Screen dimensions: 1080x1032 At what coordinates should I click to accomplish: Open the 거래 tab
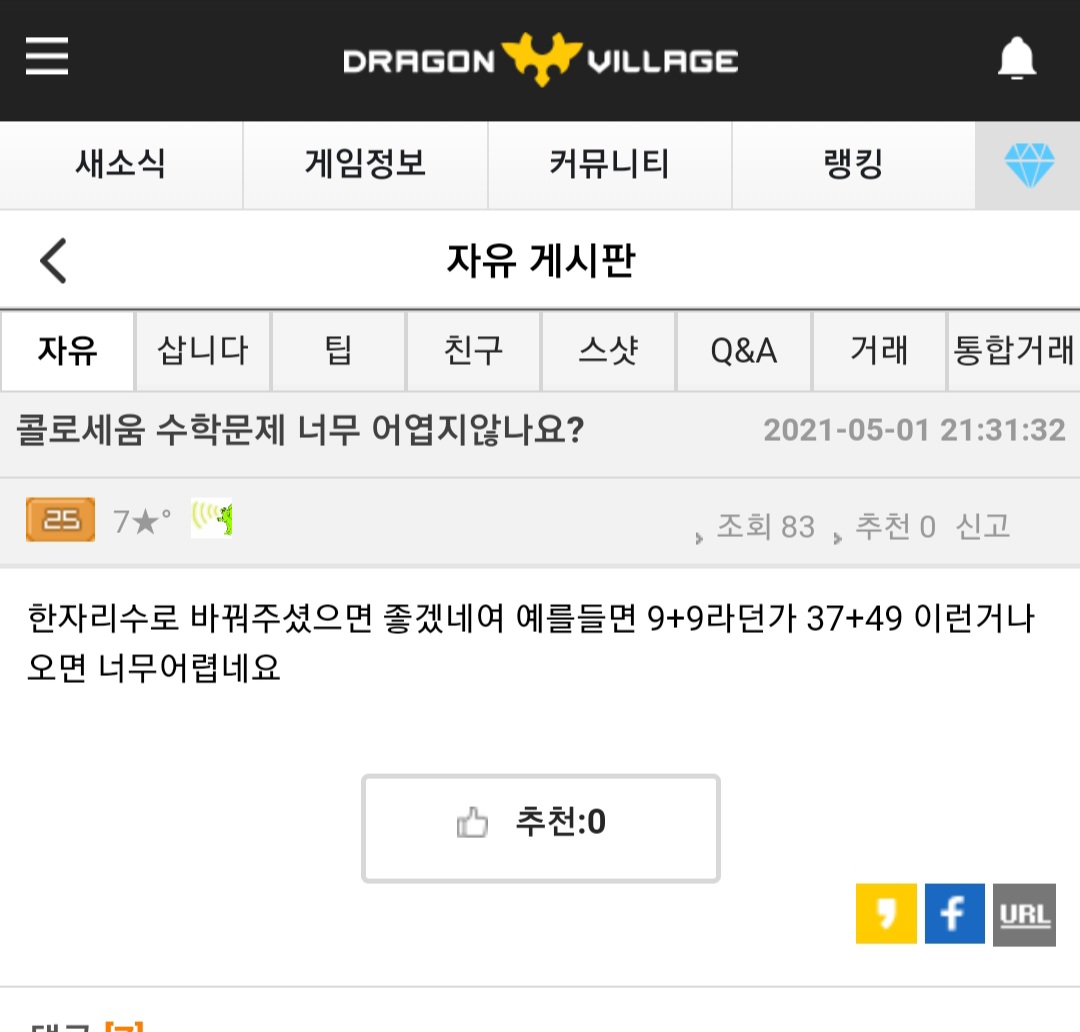pyautogui.click(x=879, y=351)
